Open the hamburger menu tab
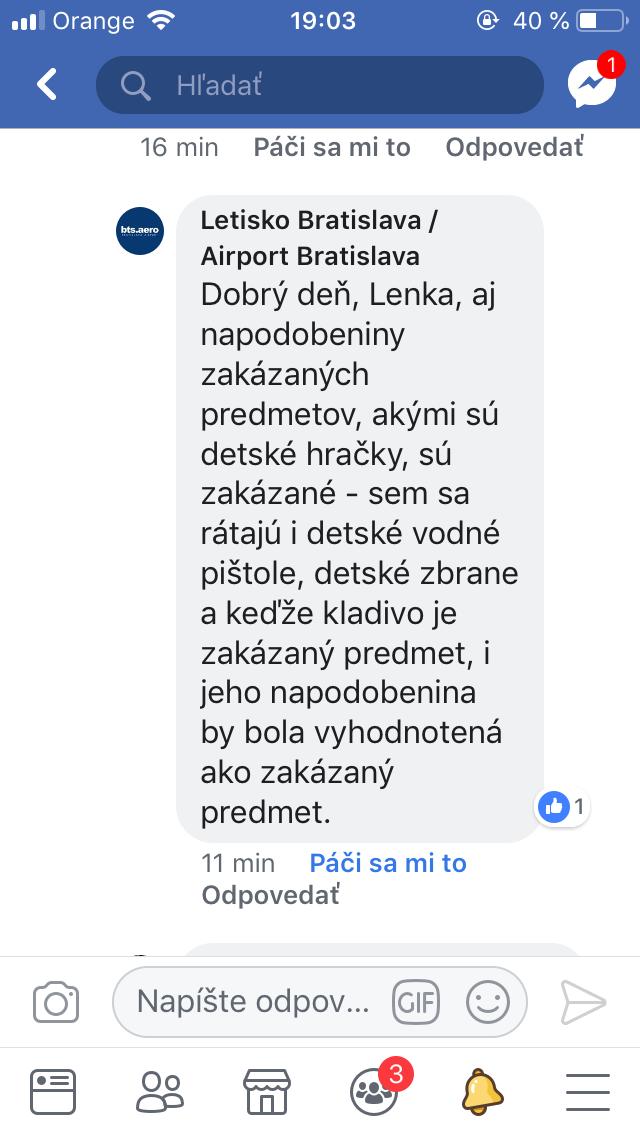The image size is (640, 1136). (x=588, y=1090)
